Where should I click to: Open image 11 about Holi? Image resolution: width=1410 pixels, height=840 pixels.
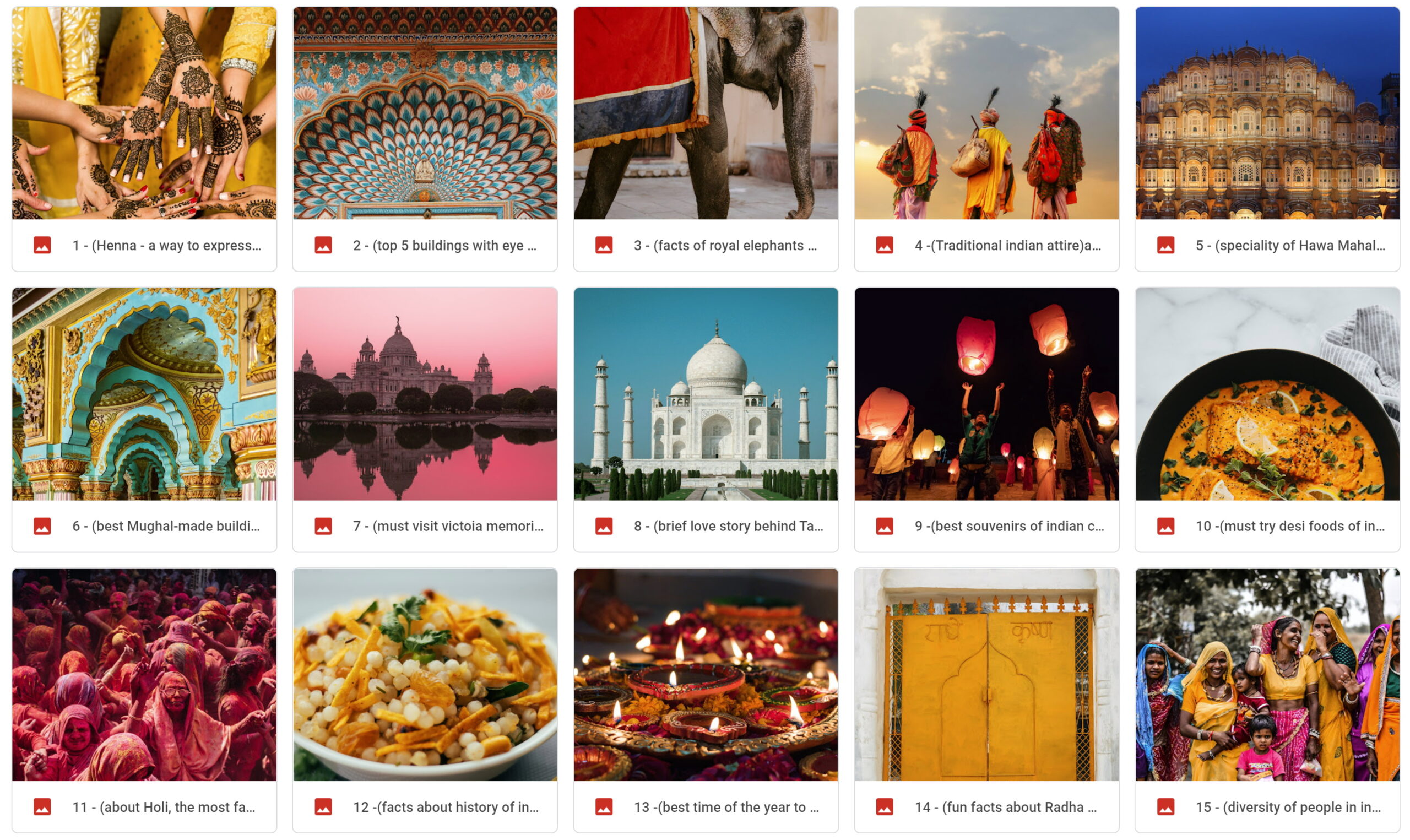click(144, 675)
